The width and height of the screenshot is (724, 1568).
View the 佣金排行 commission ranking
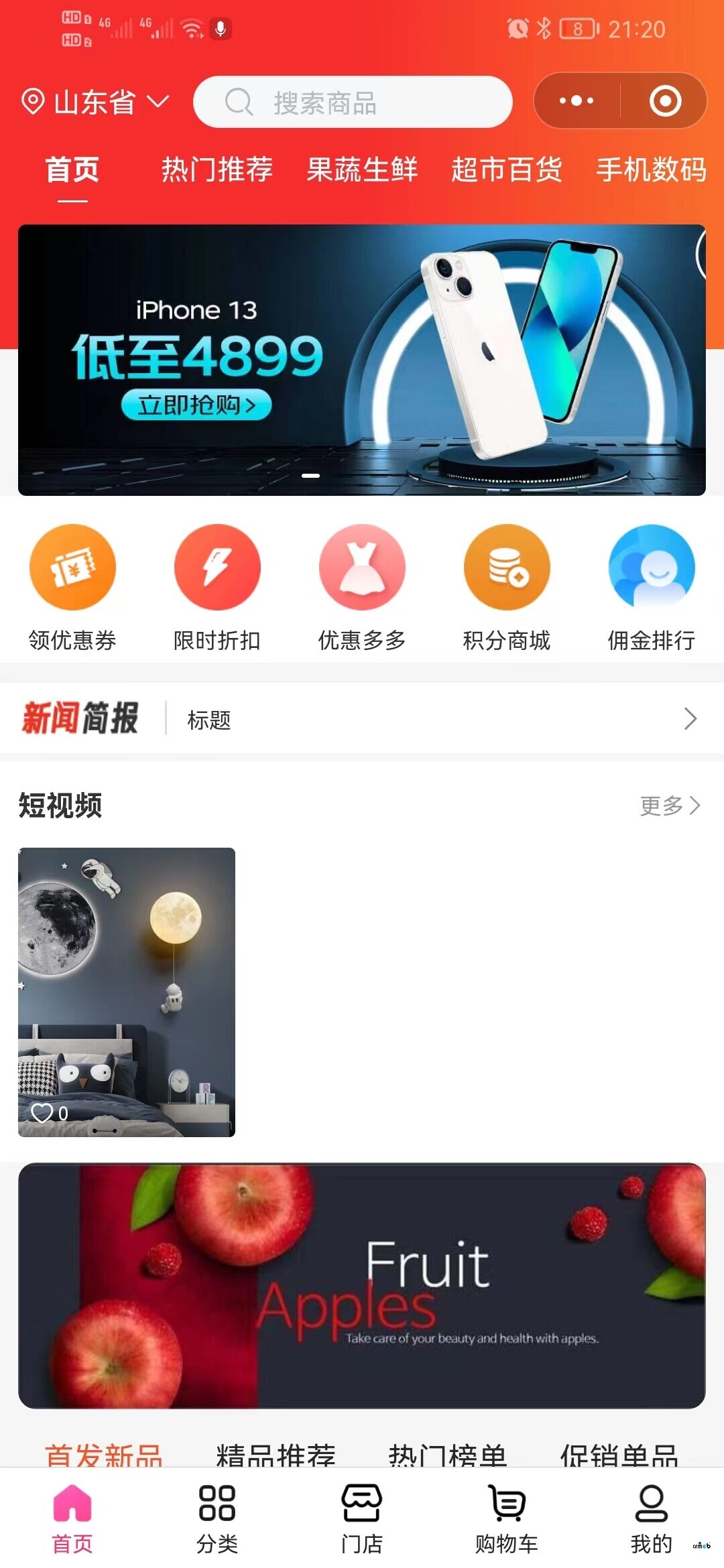652,566
